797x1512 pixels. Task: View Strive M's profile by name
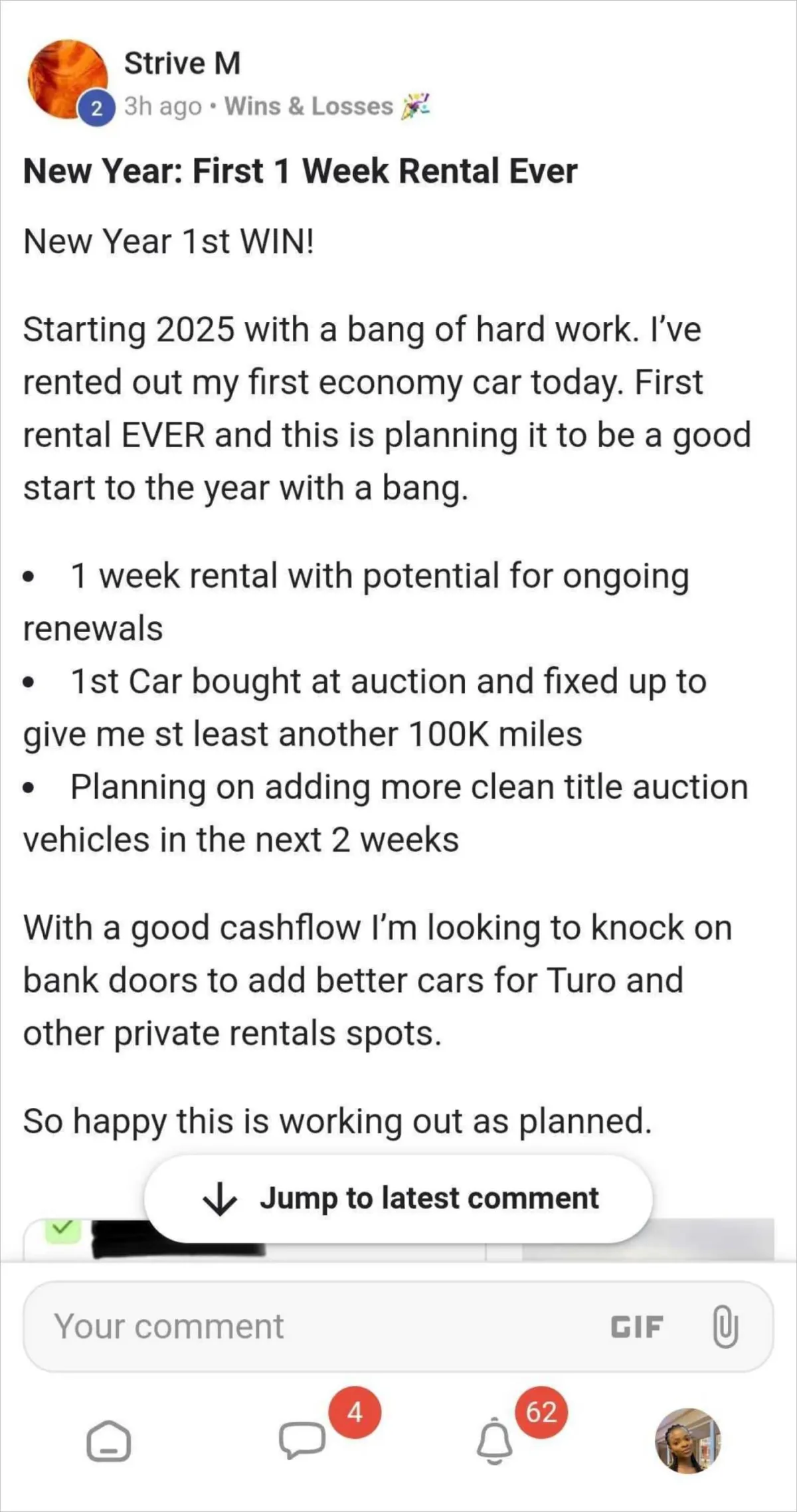tap(182, 63)
